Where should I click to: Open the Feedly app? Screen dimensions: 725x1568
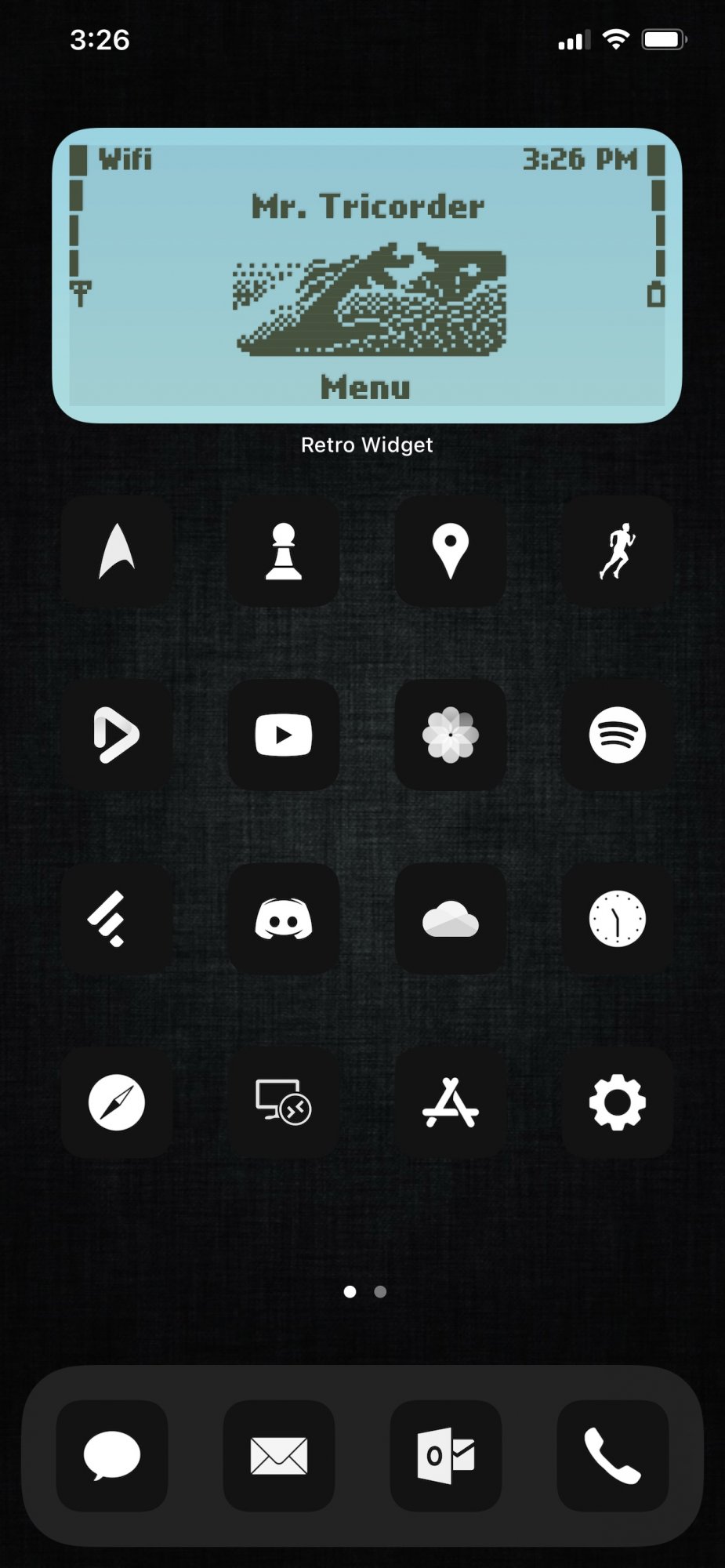(x=117, y=919)
